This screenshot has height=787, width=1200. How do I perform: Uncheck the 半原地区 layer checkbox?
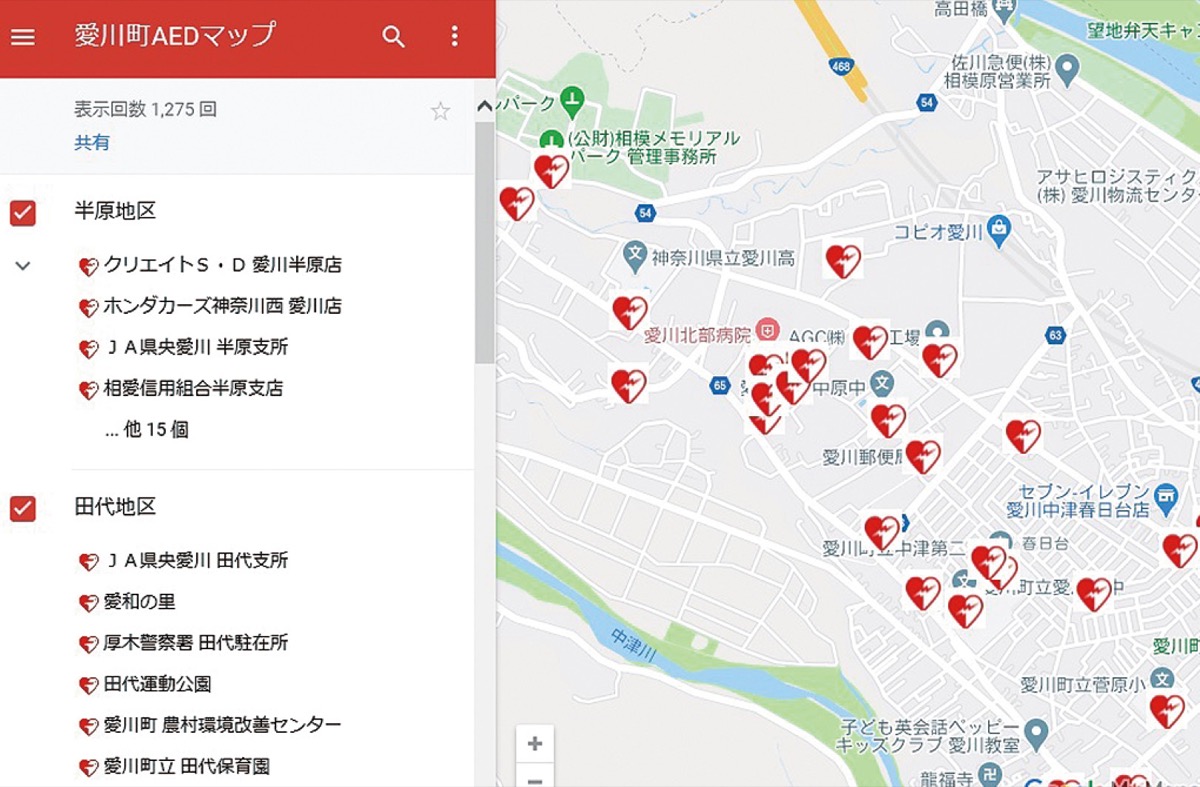[x=23, y=212]
